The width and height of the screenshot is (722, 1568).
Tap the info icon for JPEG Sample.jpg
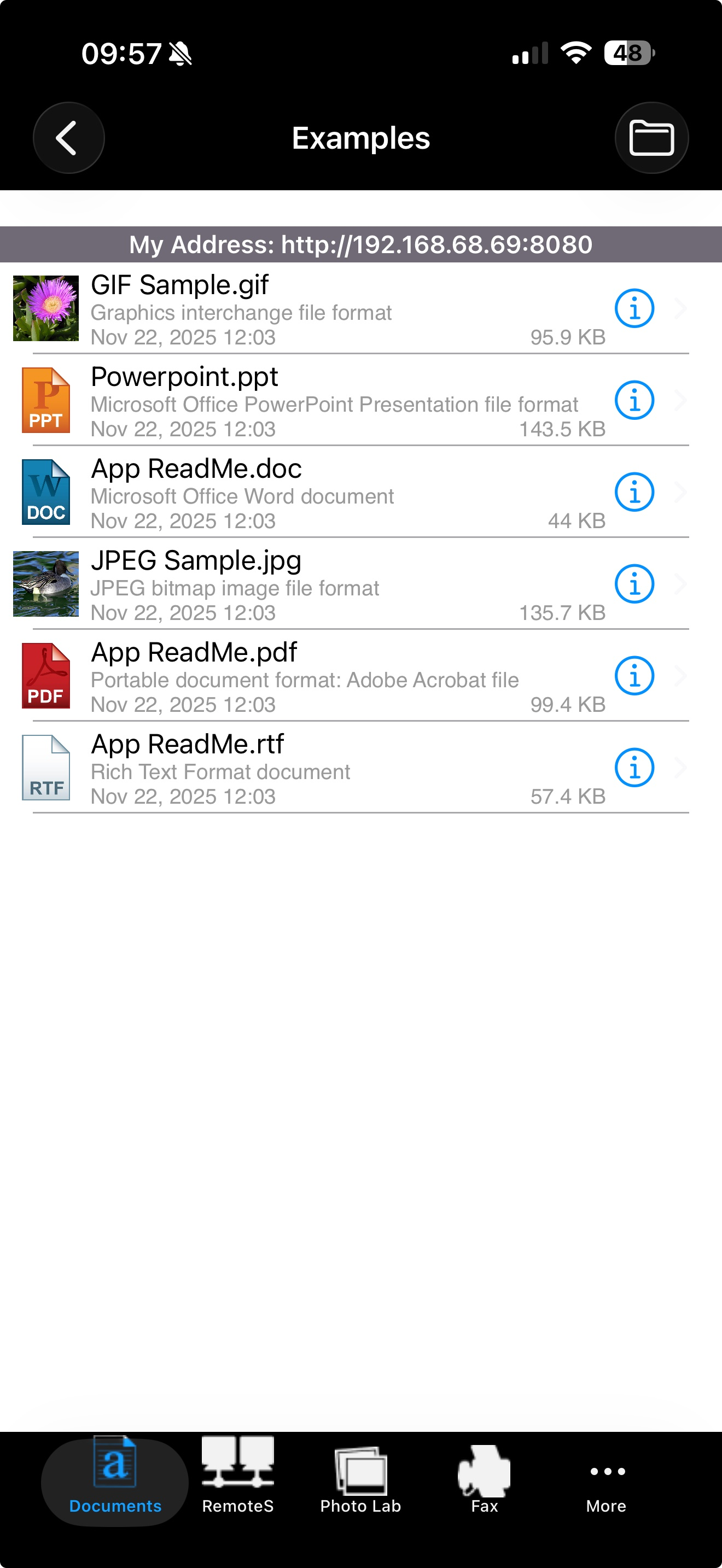pos(634,584)
